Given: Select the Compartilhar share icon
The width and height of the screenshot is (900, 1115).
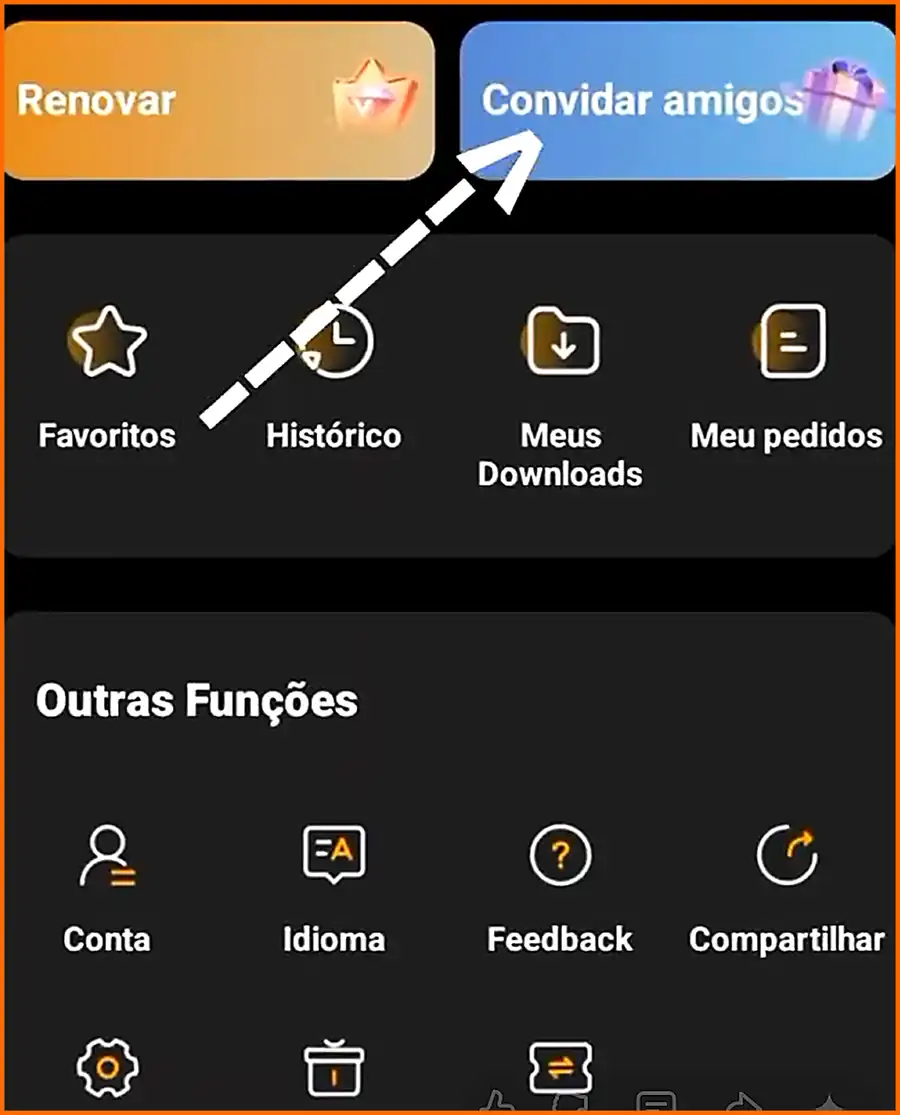Looking at the screenshot, I should click(x=788, y=855).
